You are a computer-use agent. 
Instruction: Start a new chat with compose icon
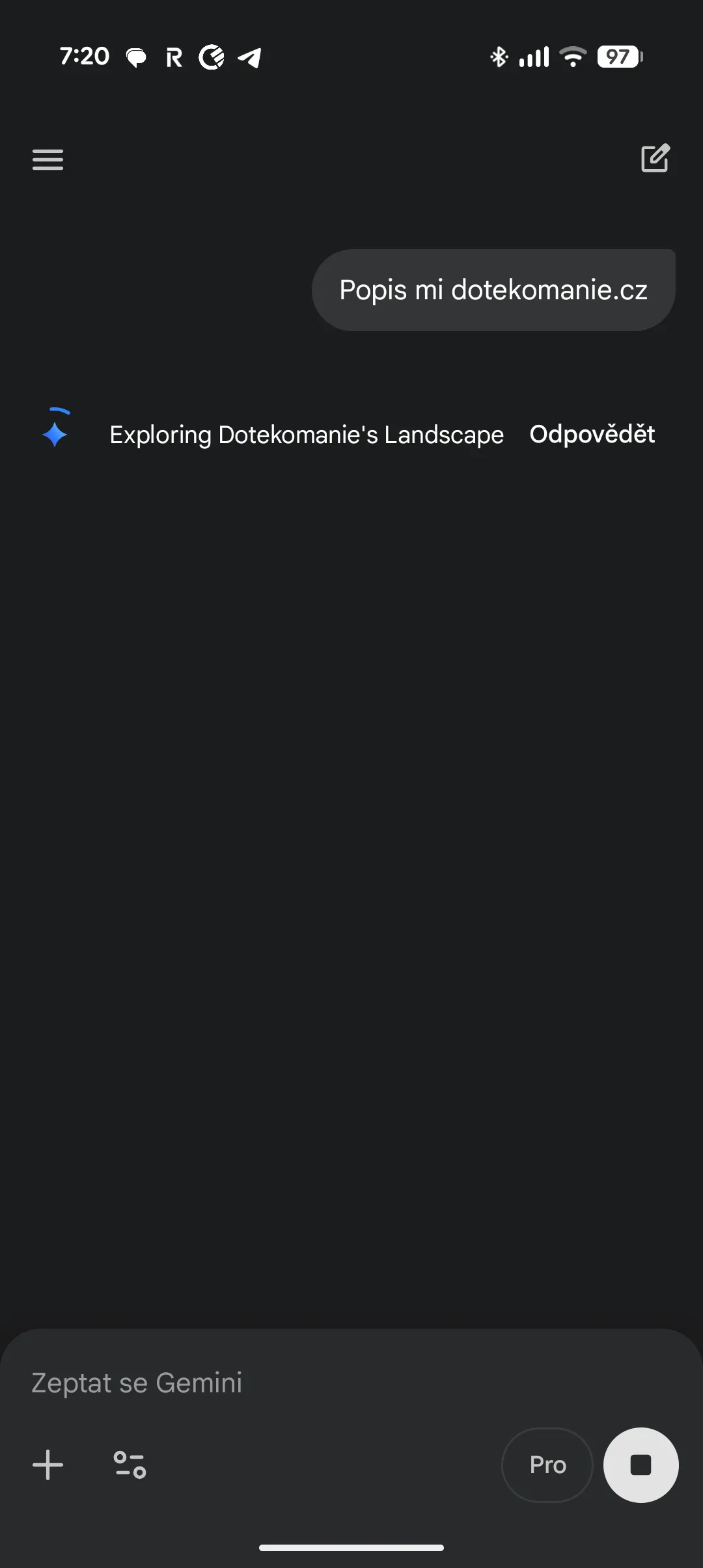(655, 158)
